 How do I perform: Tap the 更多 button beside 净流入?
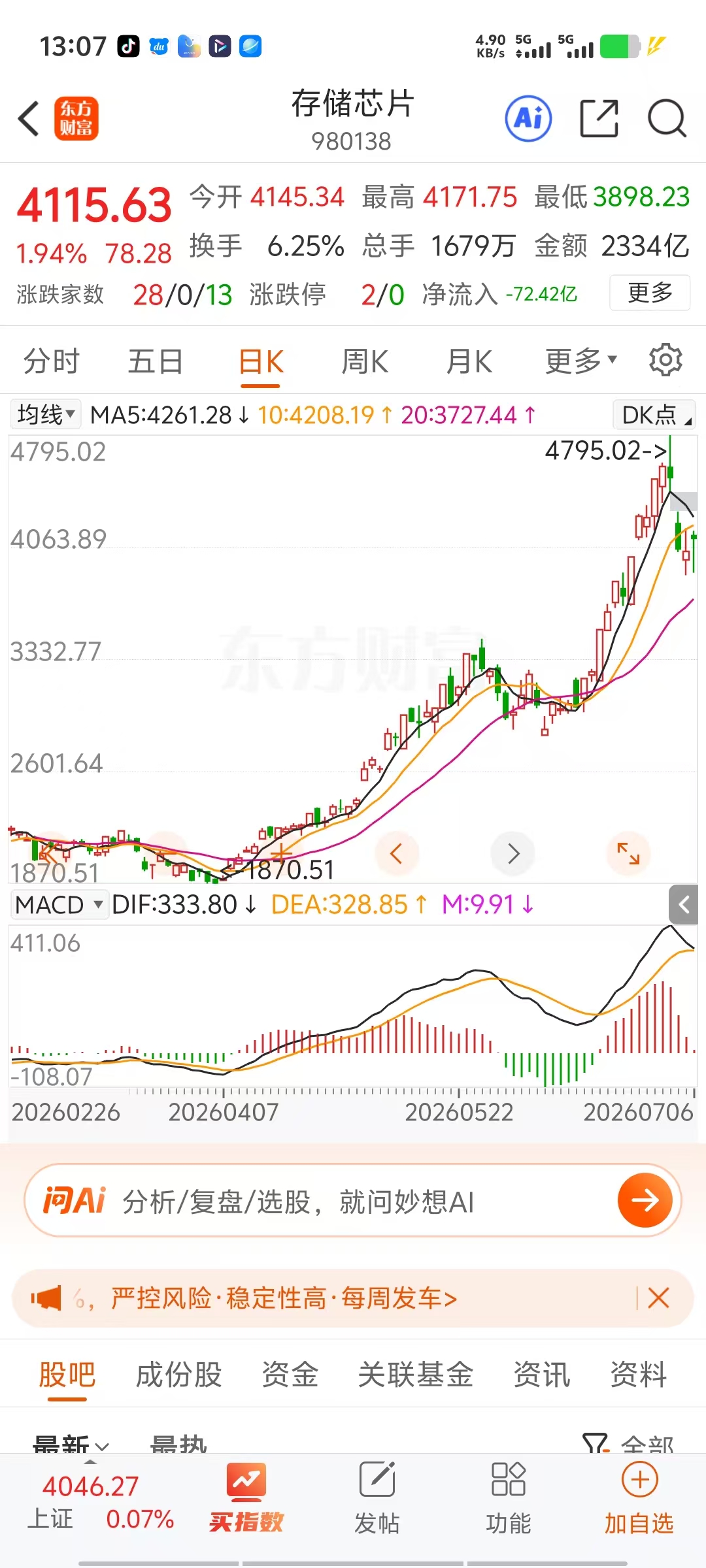[x=650, y=293]
